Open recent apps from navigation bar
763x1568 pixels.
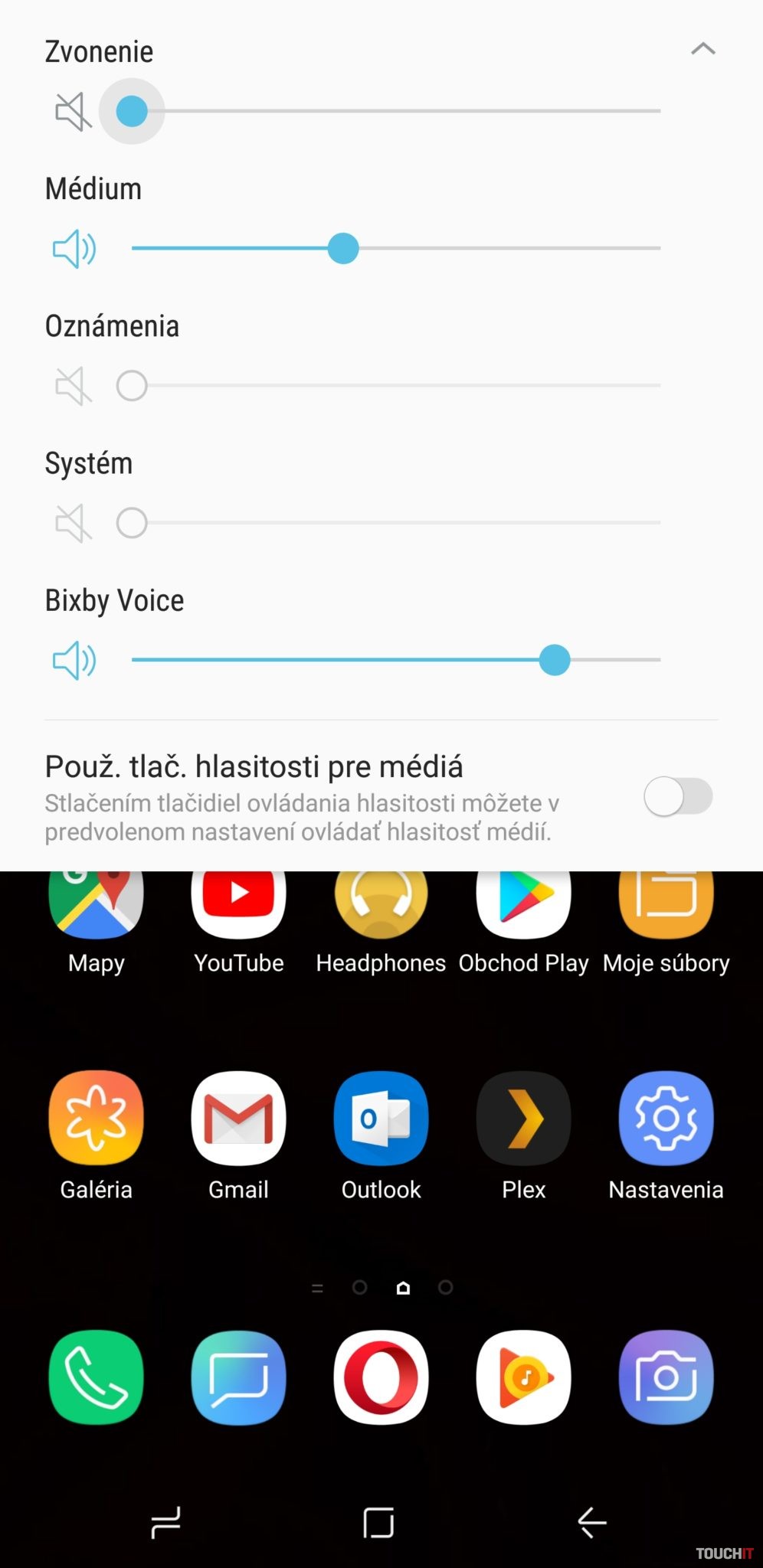(165, 1522)
